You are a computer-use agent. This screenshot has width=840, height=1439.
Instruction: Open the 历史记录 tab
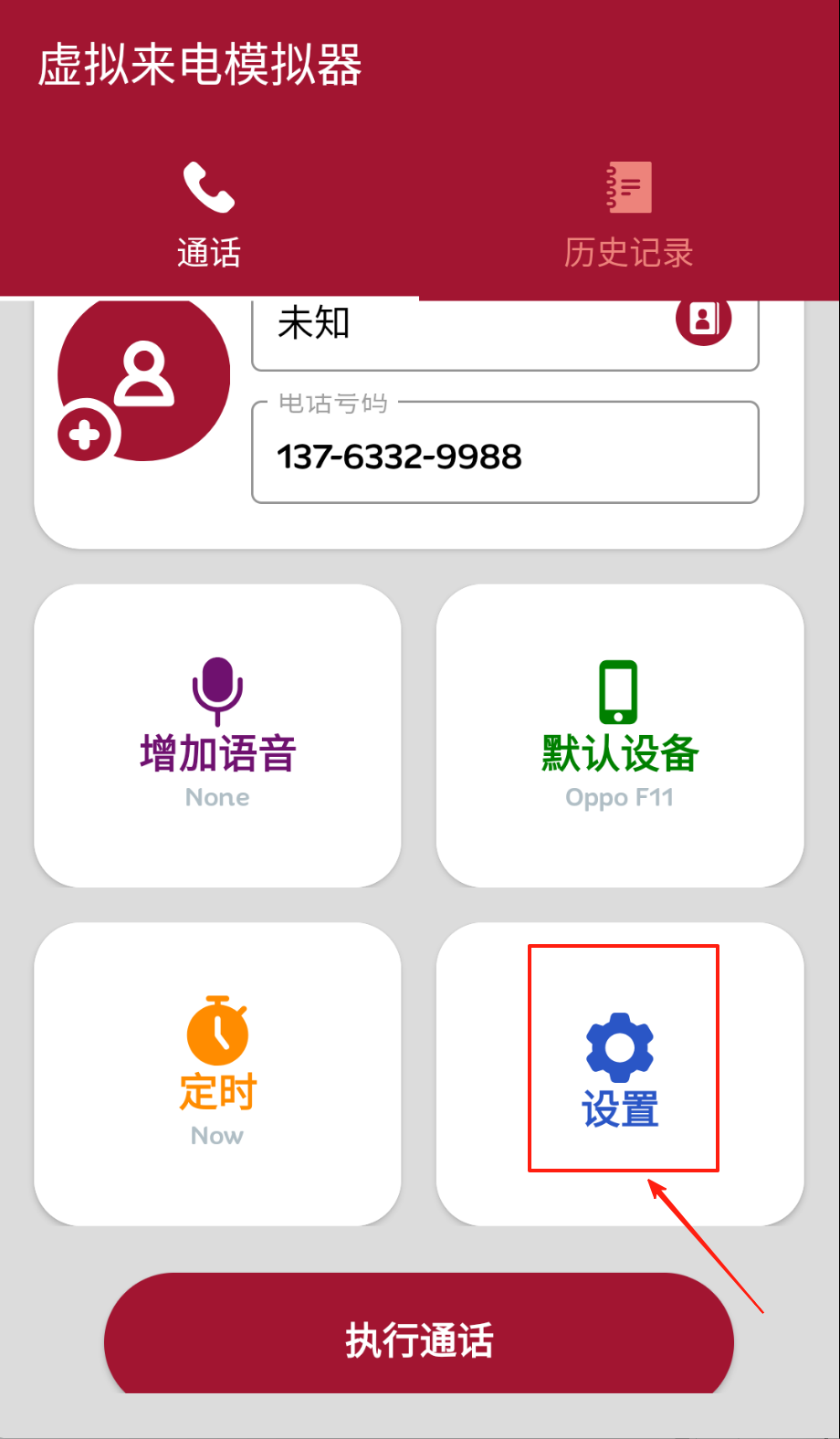click(x=628, y=215)
